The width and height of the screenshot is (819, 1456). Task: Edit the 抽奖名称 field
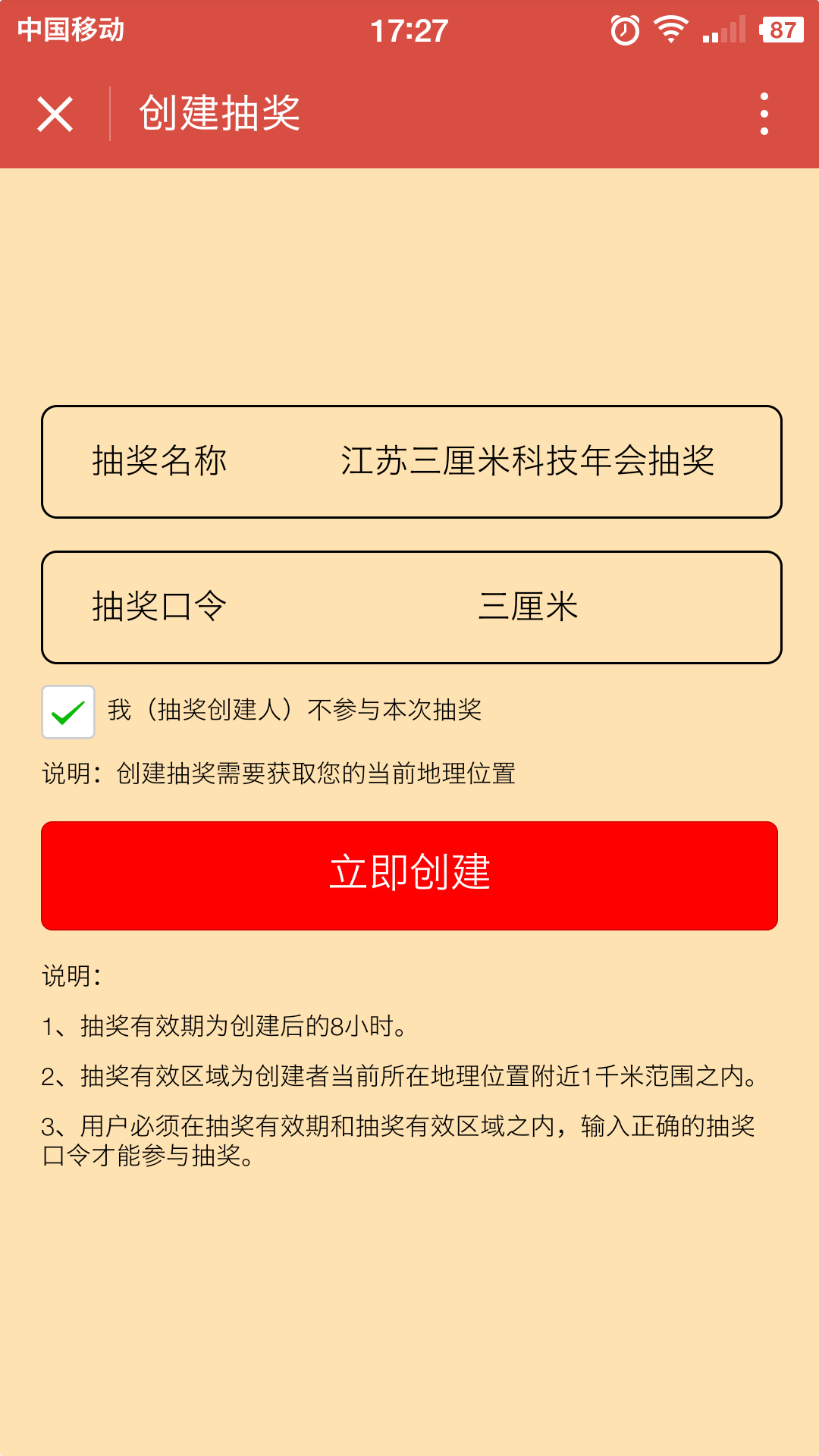[527, 461]
